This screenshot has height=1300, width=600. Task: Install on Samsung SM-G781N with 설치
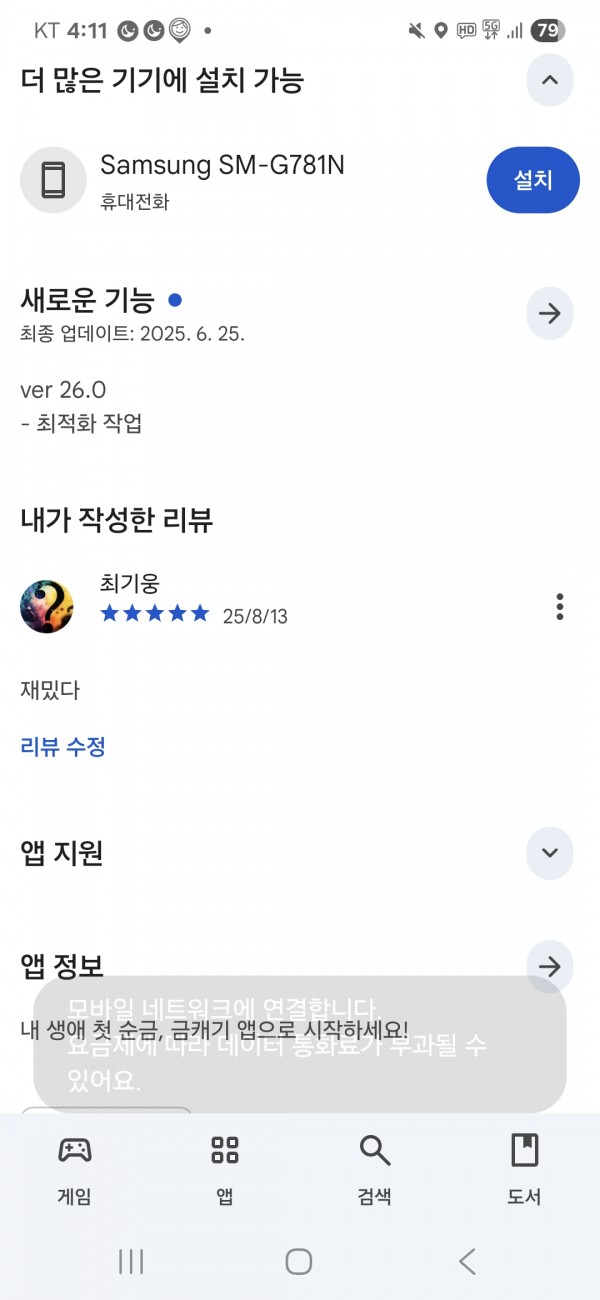coord(533,180)
